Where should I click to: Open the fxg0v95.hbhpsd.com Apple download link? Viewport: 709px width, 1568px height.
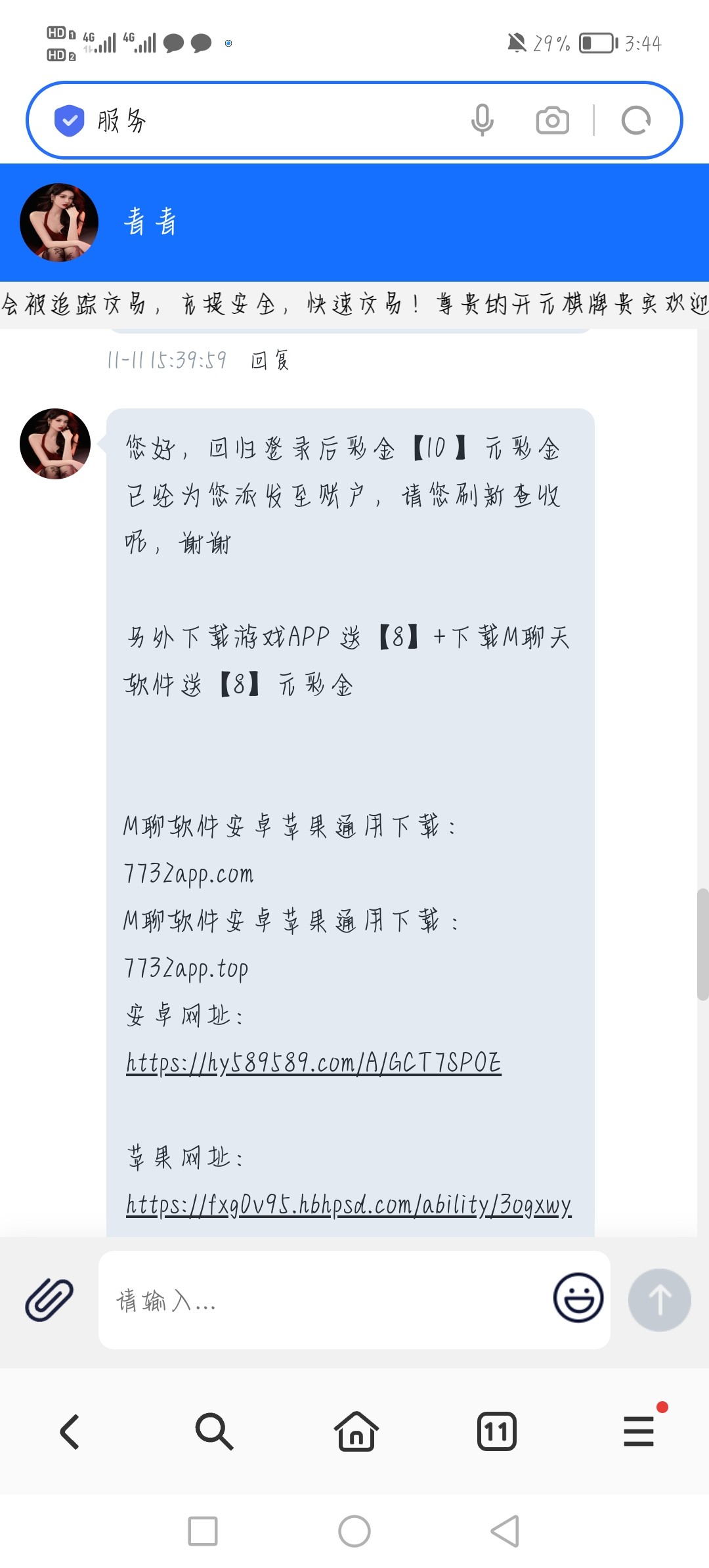click(349, 1205)
